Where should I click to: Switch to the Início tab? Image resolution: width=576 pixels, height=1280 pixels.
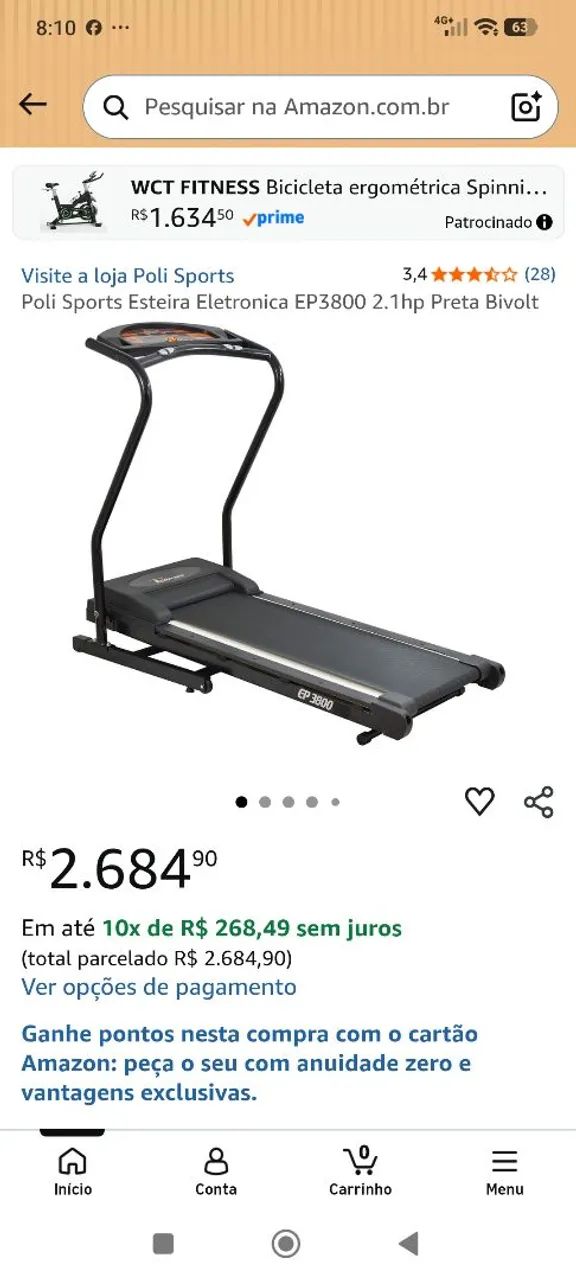(73, 1172)
